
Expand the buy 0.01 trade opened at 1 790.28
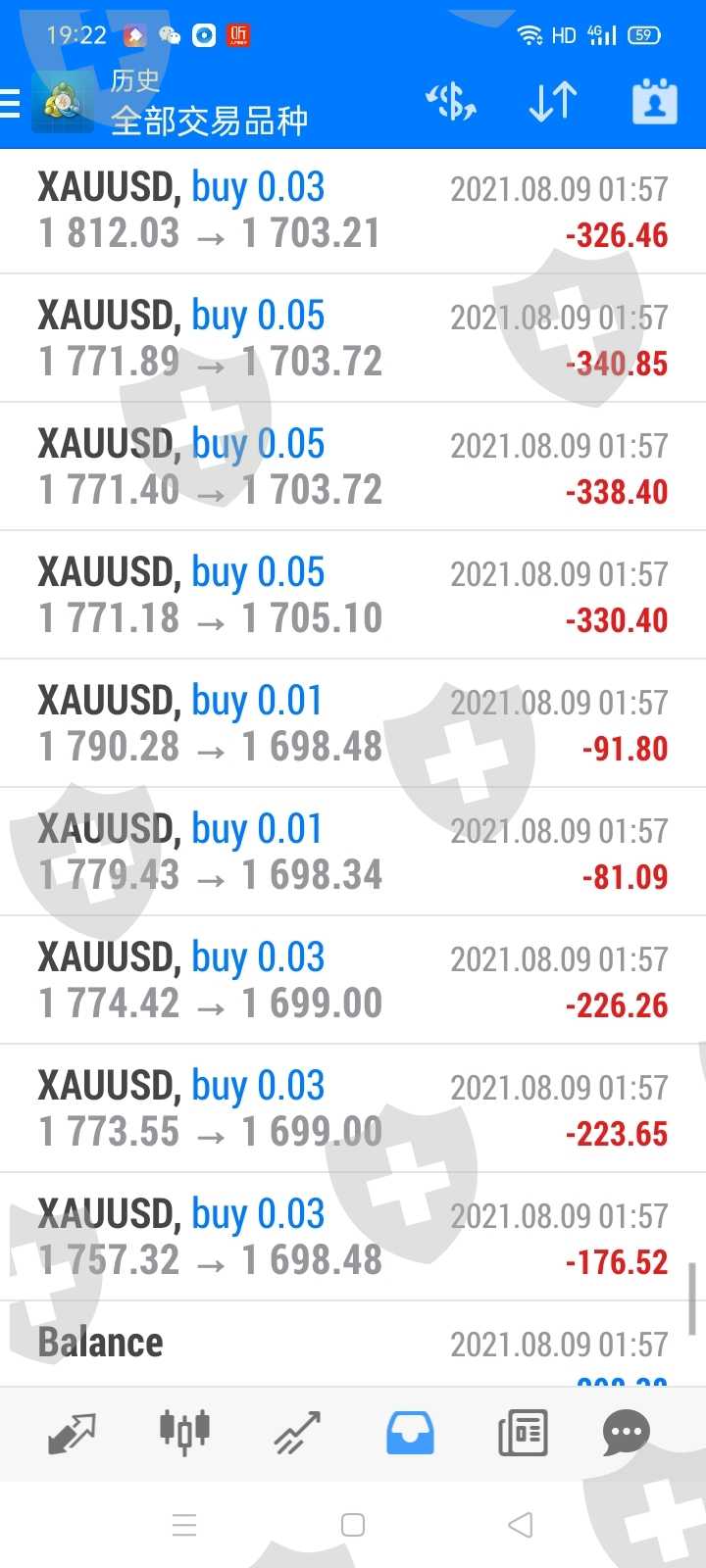coord(353,724)
